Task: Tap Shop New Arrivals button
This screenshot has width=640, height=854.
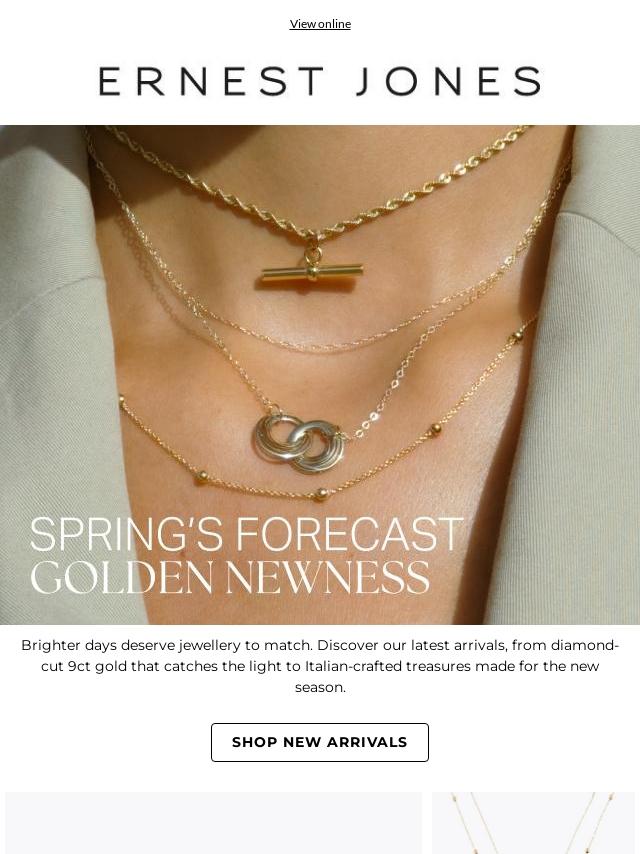Action: pos(320,742)
